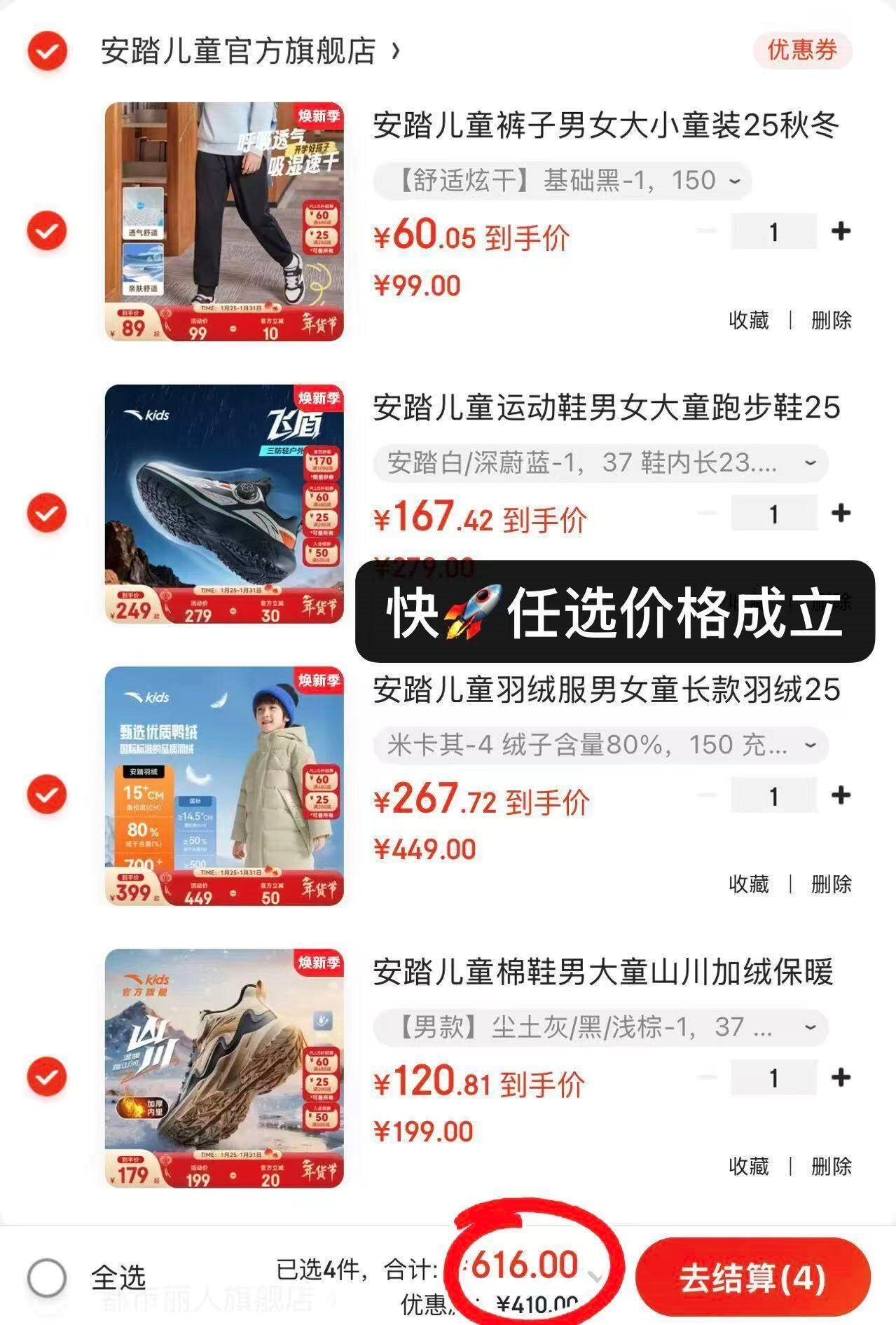Open the 安踏儿童运动鞋 product image
Viewport: 896px width, 1325px height.
(x=224, y=503)
